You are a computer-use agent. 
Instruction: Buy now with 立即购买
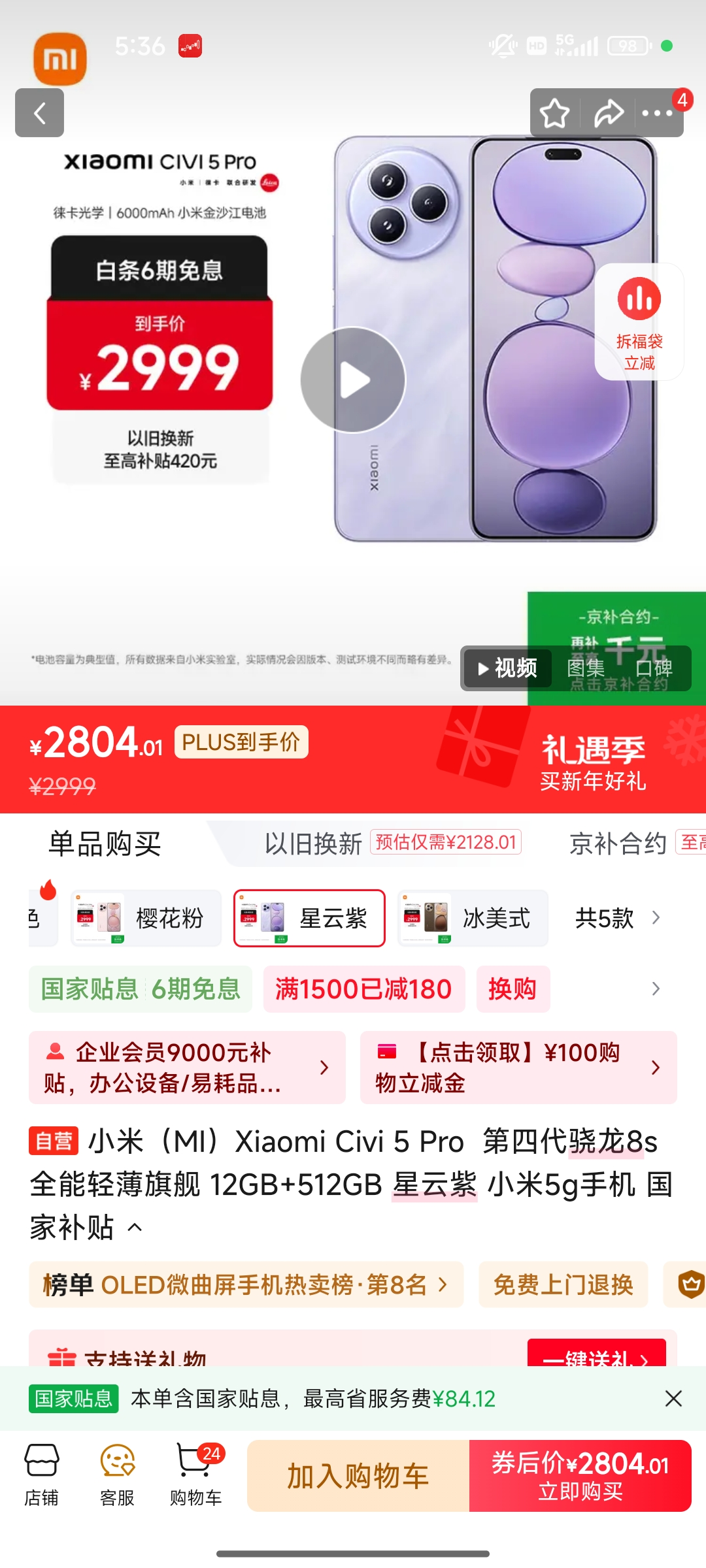pos(580,1476)
